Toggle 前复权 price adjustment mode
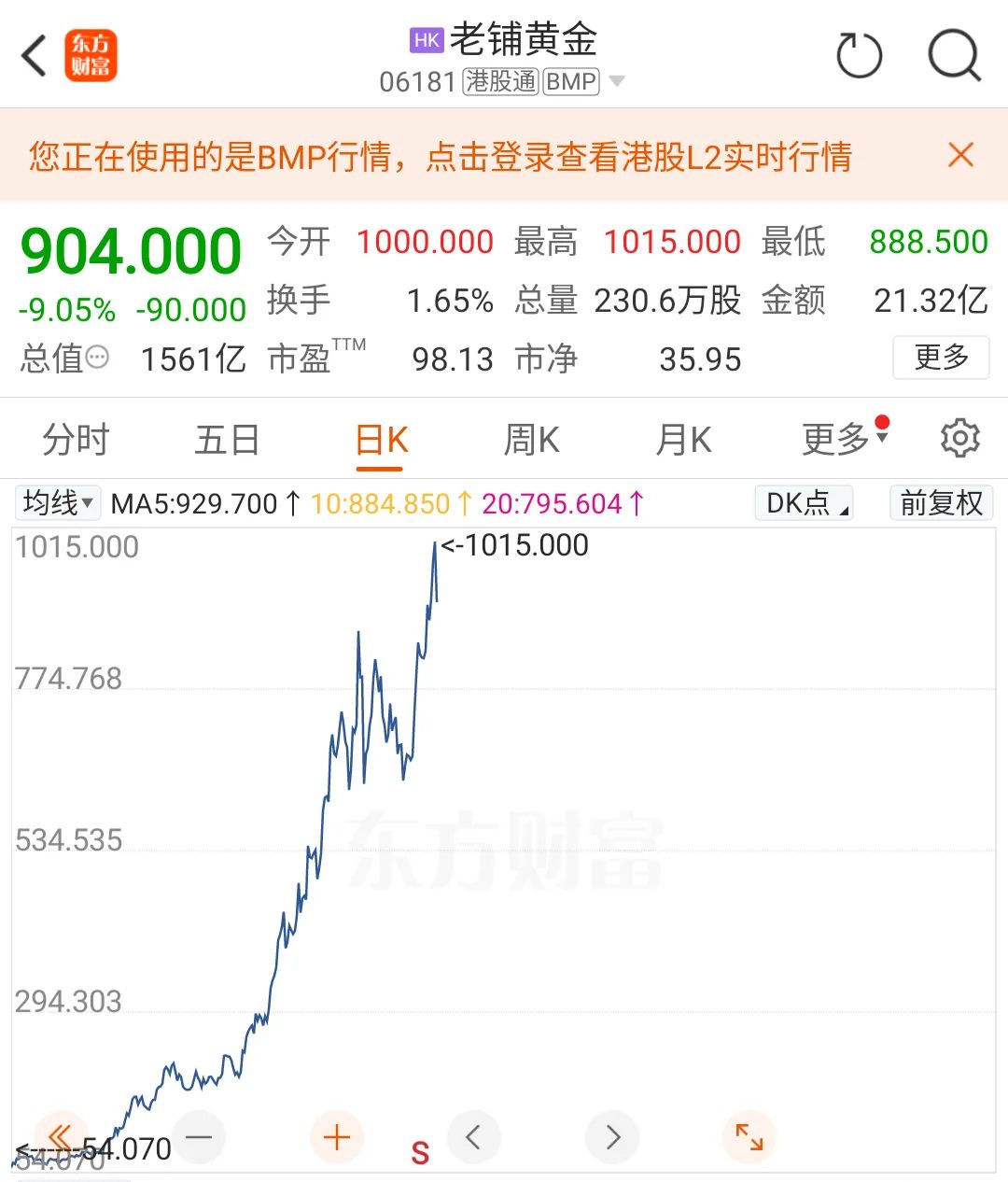The image size is (1008, 1182). (x=940, y=502)
